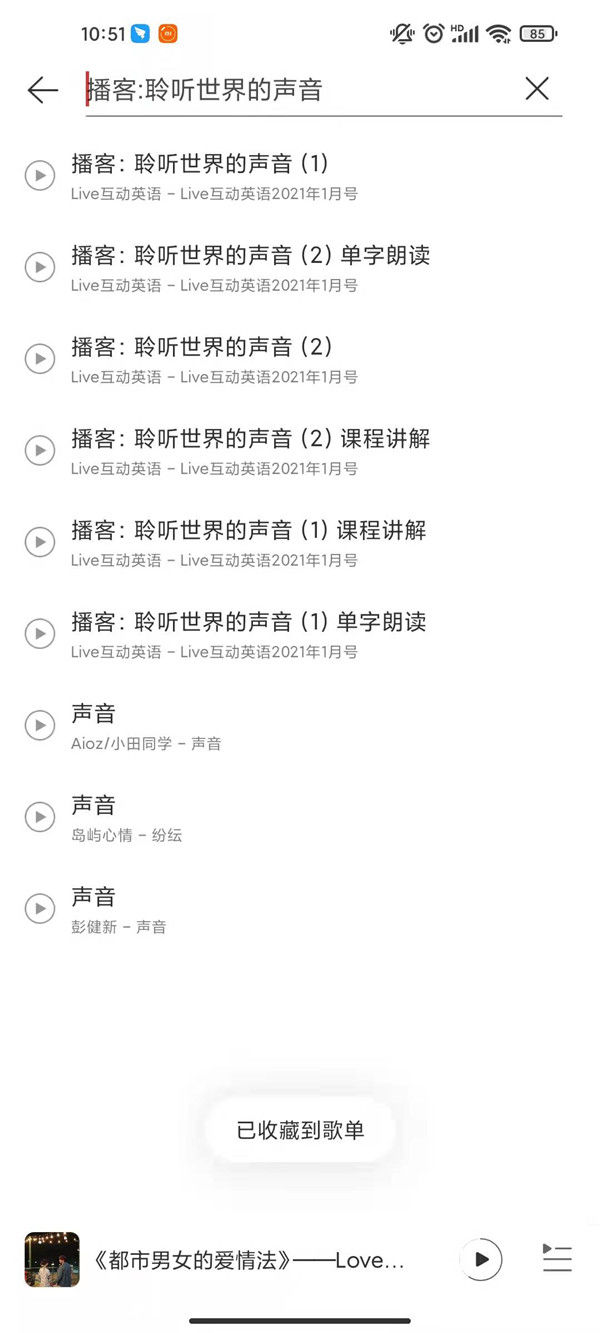
Task: Resume playback from the mini player
Action: point(481,1260)
